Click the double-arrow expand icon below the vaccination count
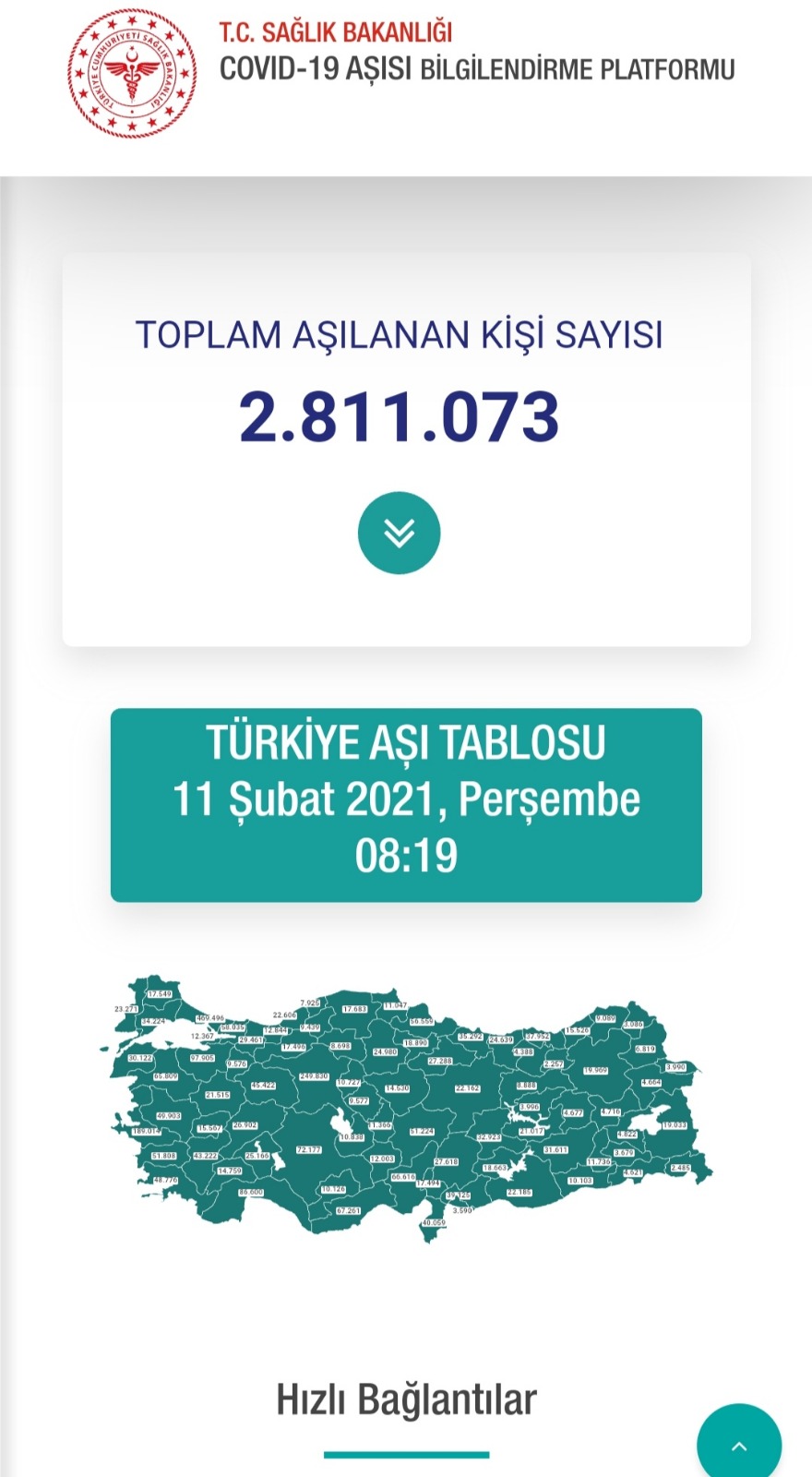 (x=399, y=532)
